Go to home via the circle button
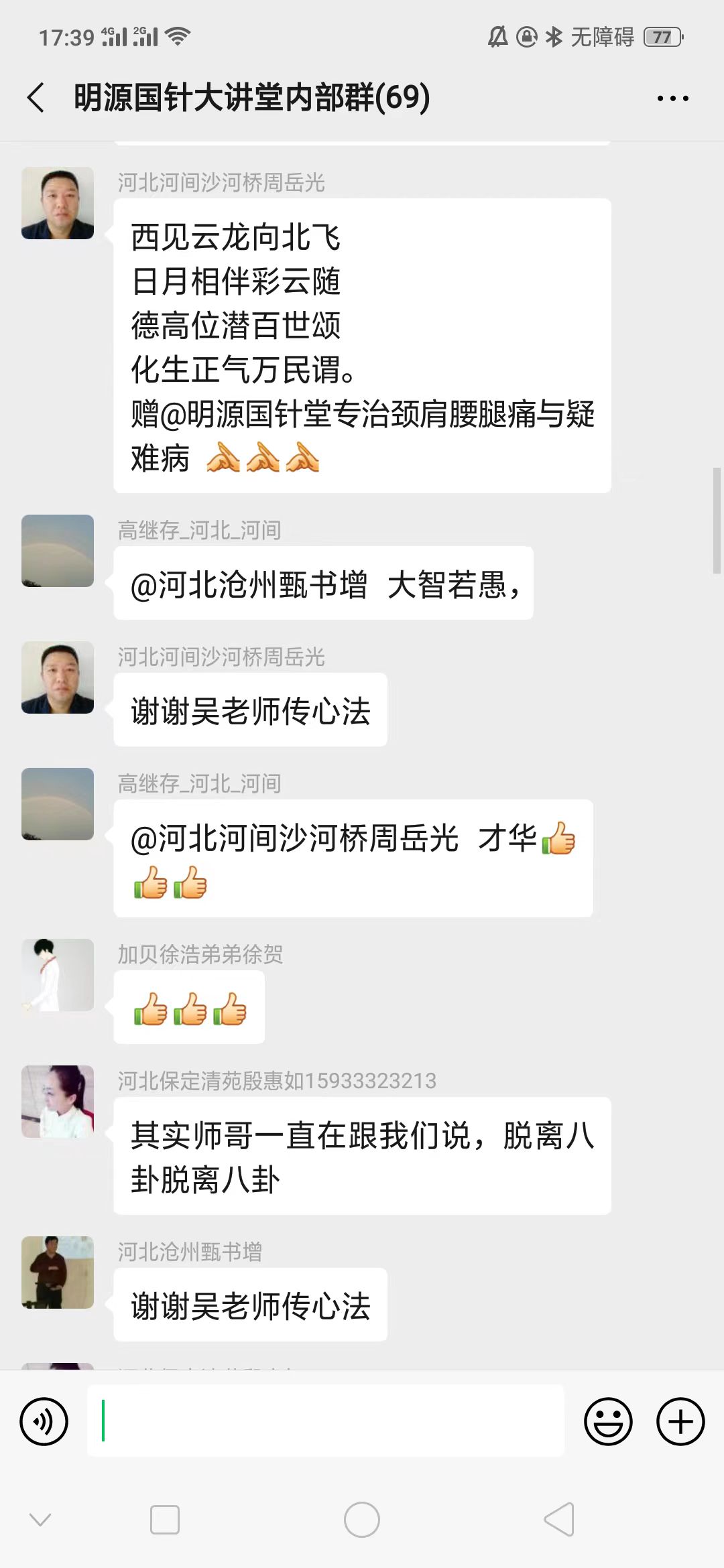Screen dimensions: 724x1568 362,1519
